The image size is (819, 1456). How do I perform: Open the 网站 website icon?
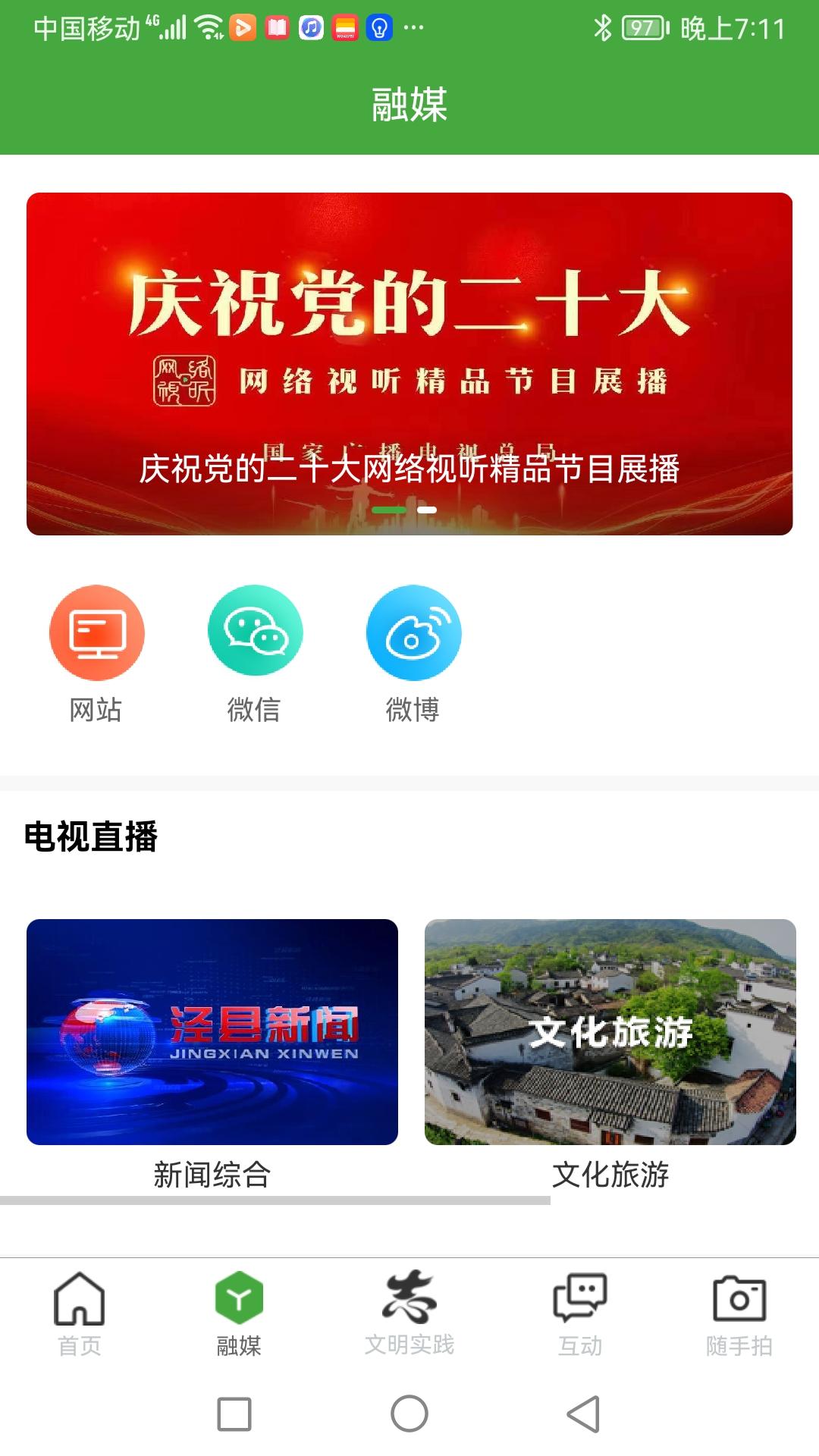[97, 635]
